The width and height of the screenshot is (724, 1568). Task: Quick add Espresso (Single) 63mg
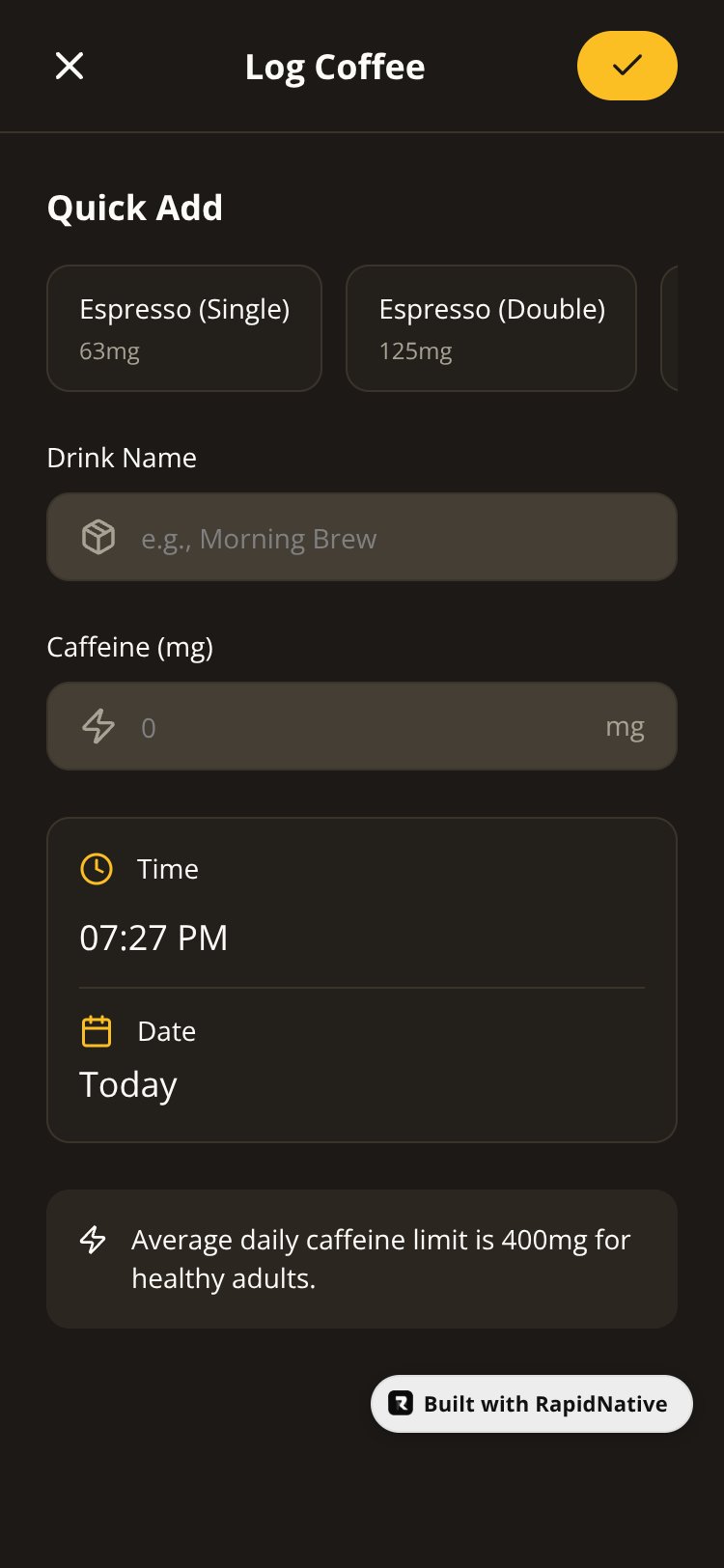(184, 328)
